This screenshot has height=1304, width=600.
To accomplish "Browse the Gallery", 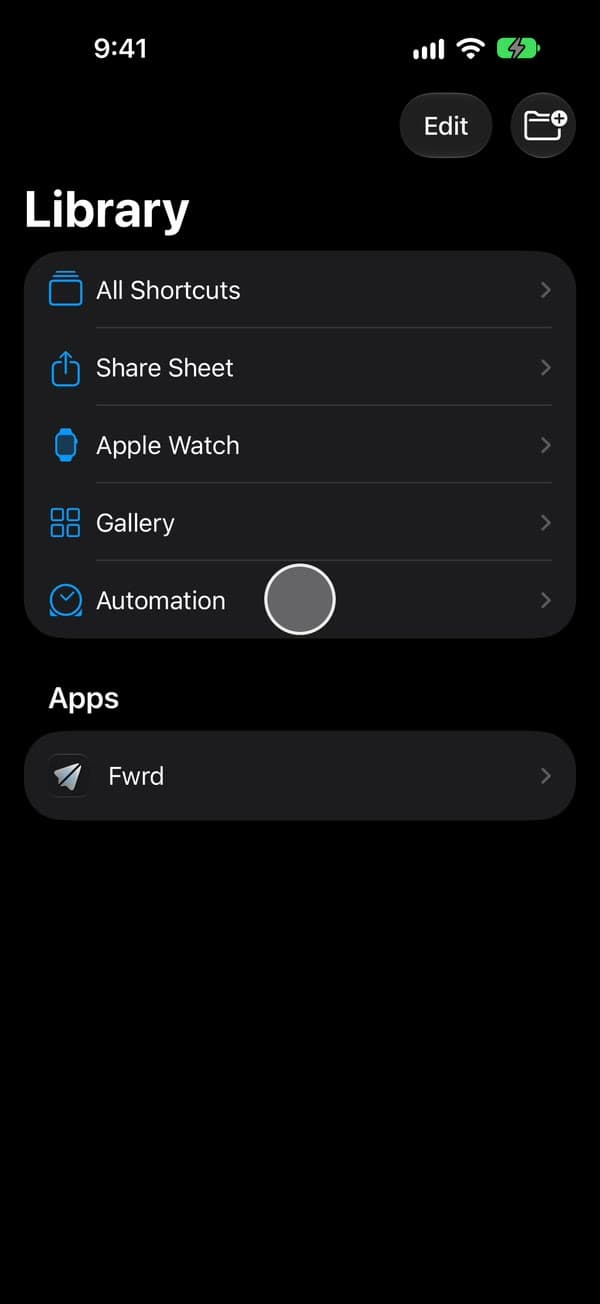I will pos(300,523).
